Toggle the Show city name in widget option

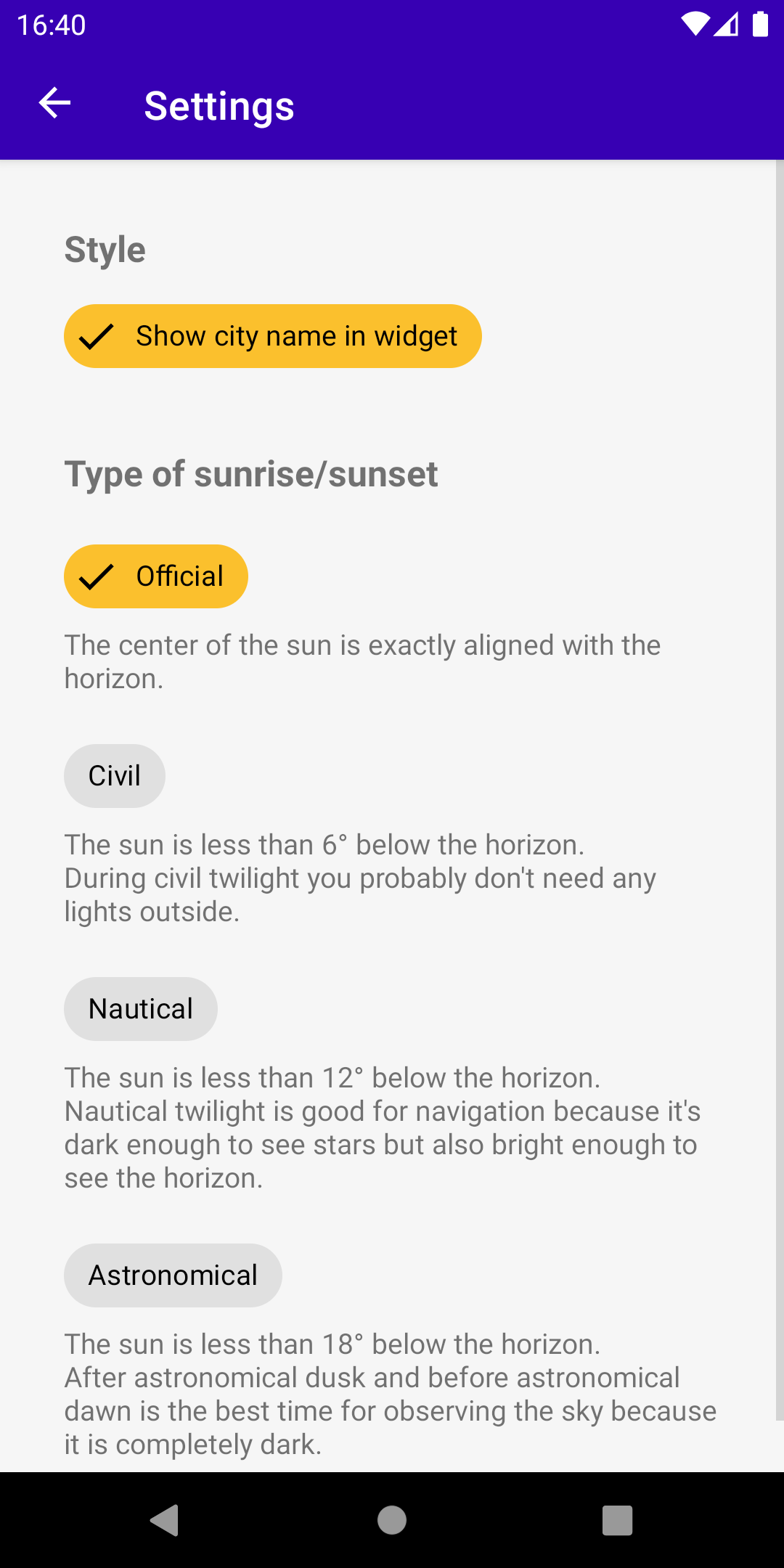coord(272,335)
